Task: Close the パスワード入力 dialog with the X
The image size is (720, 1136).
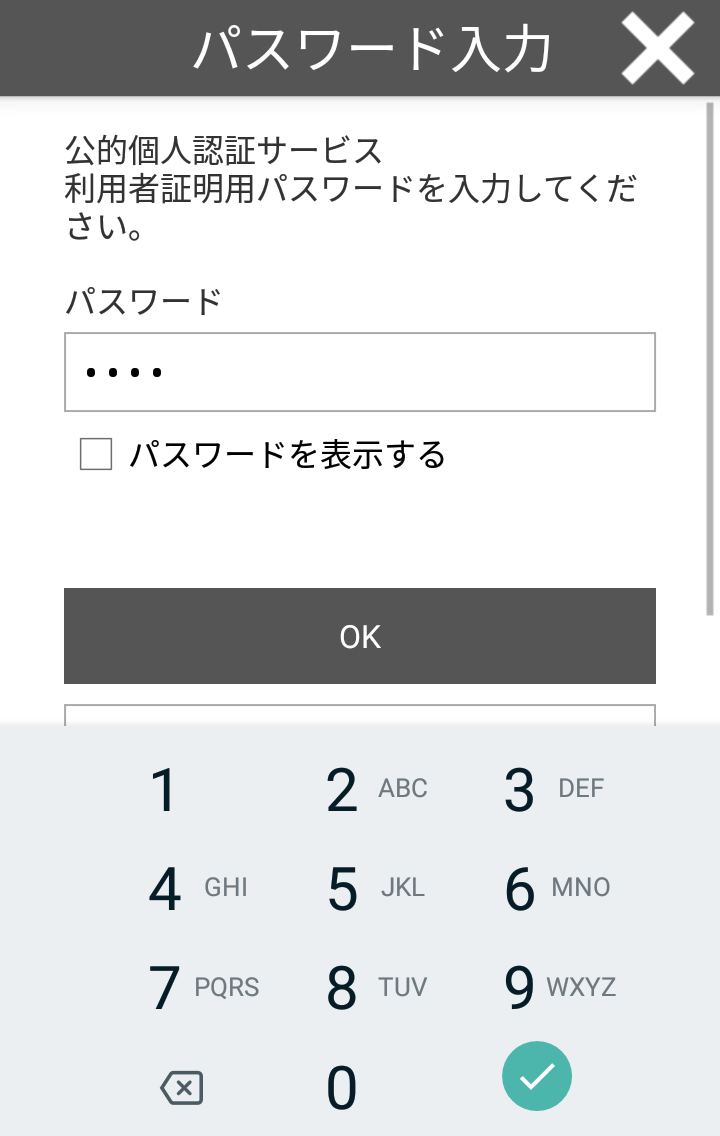Action: 657,47
